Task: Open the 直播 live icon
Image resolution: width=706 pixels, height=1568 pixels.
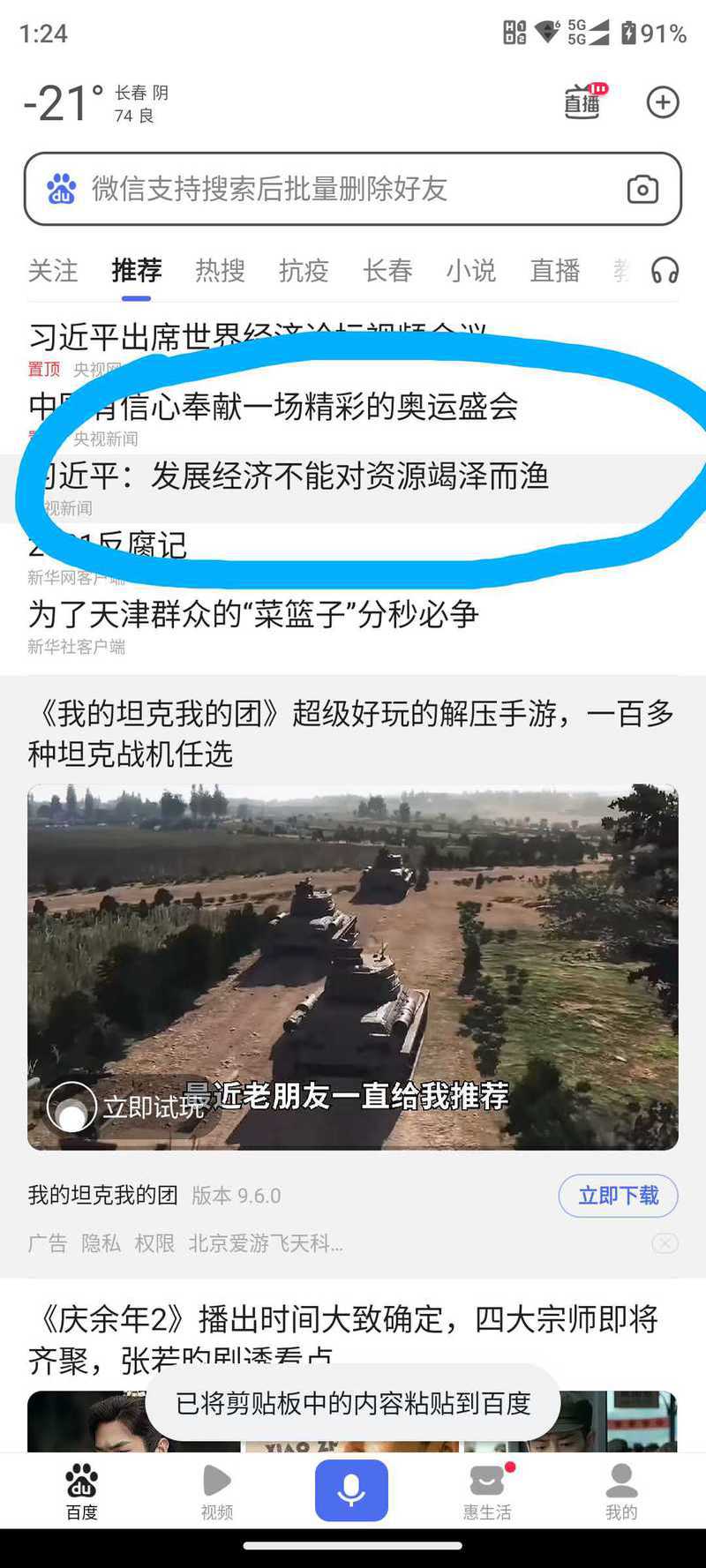Action: point(583,102)
